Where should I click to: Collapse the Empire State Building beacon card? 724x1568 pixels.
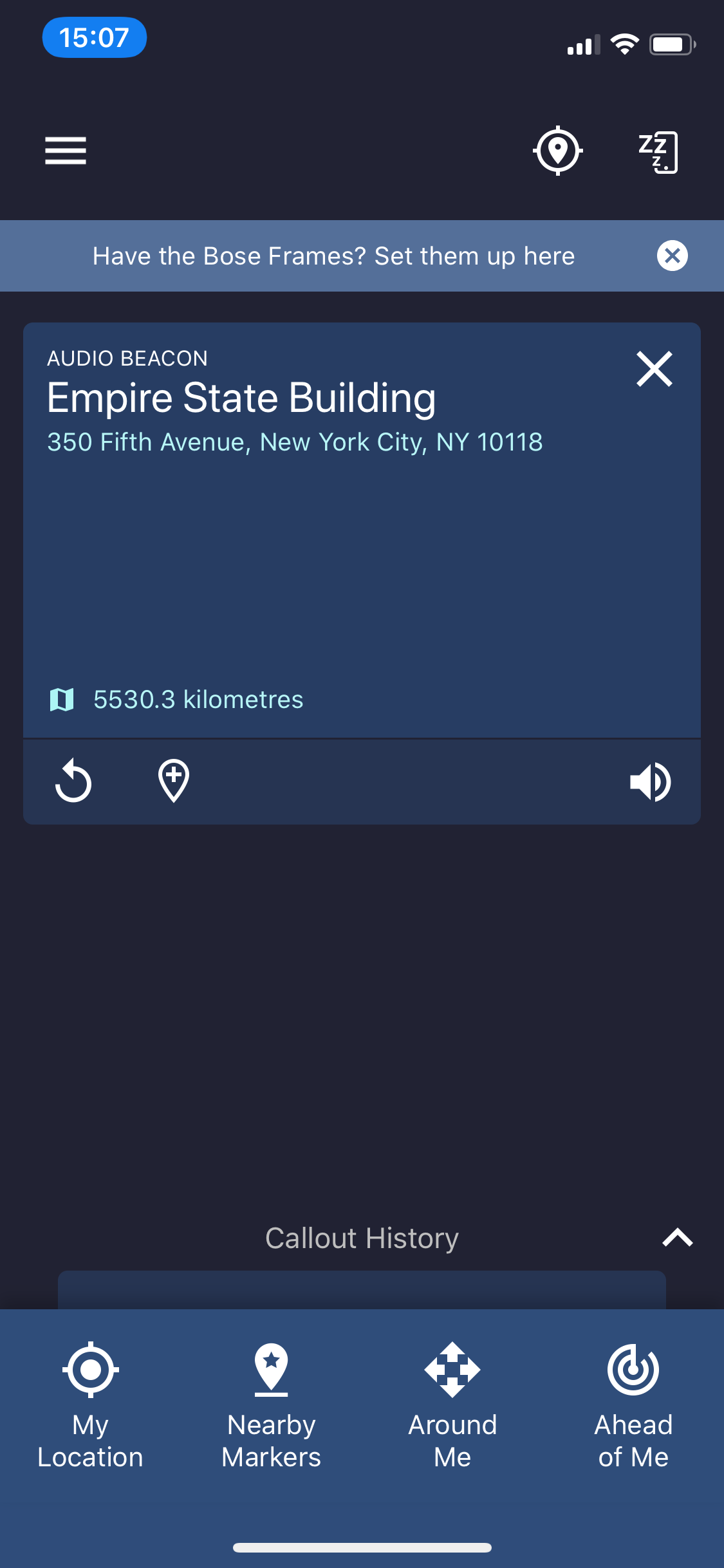pyautogui.click(x=654, y=369)
